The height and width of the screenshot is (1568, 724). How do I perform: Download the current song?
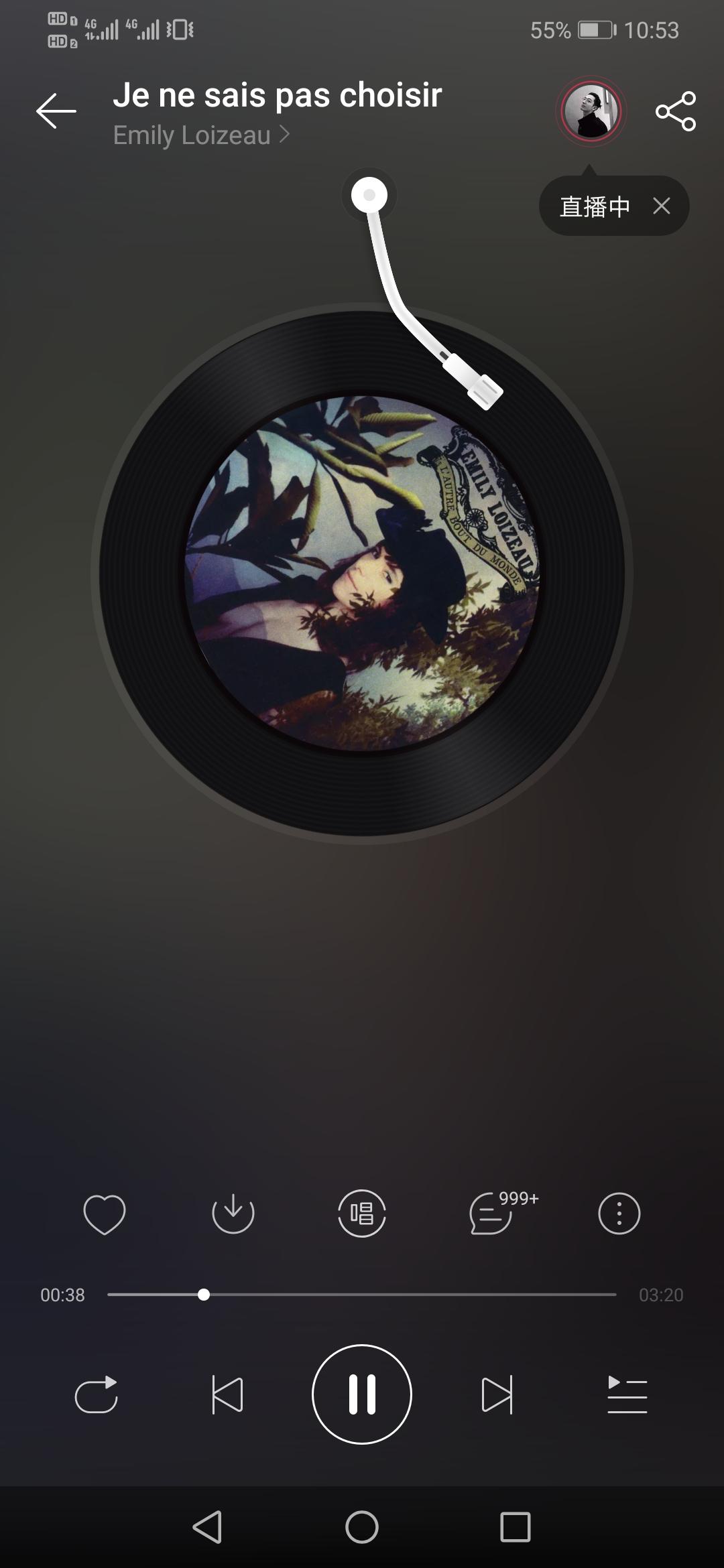click(233, 1214)
